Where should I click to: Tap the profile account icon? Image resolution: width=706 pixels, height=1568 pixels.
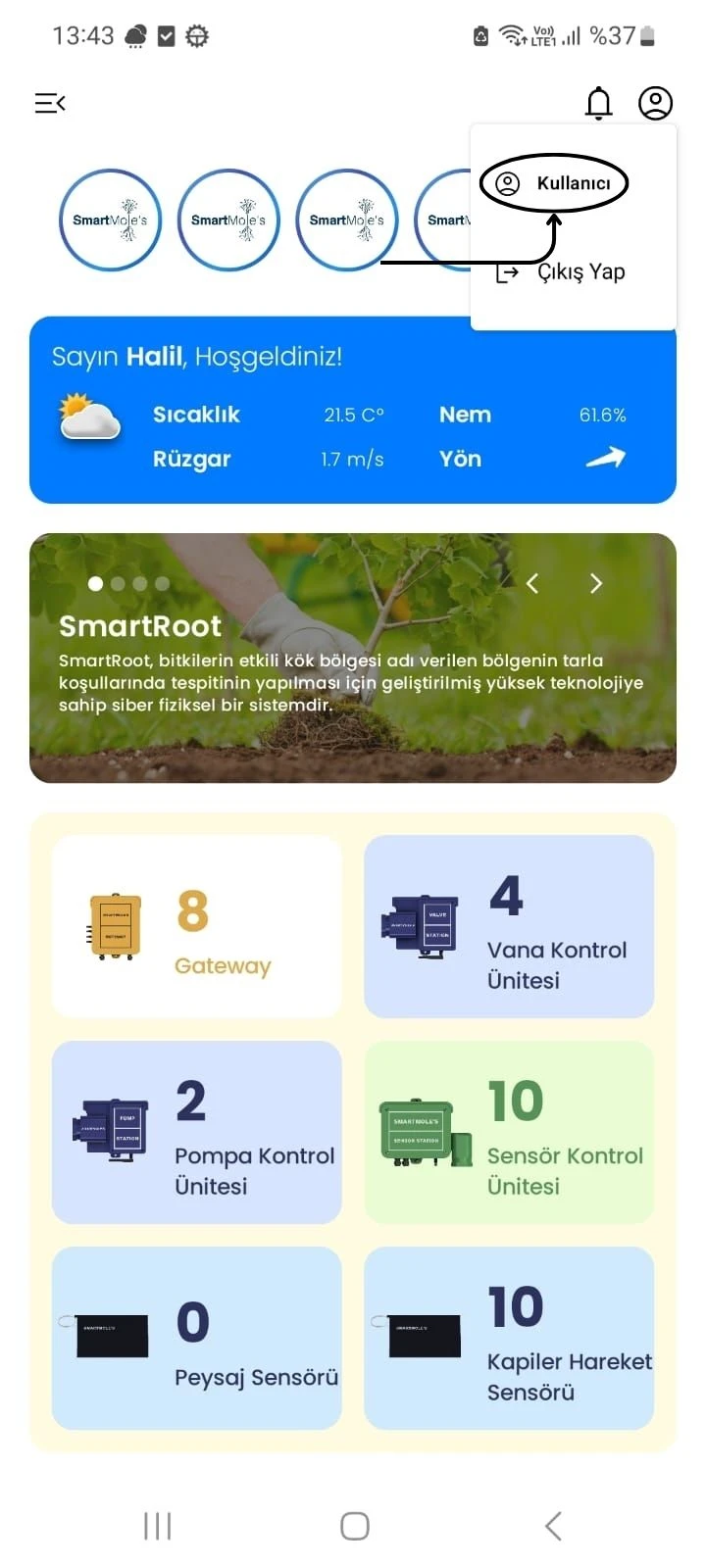(655, 103)
